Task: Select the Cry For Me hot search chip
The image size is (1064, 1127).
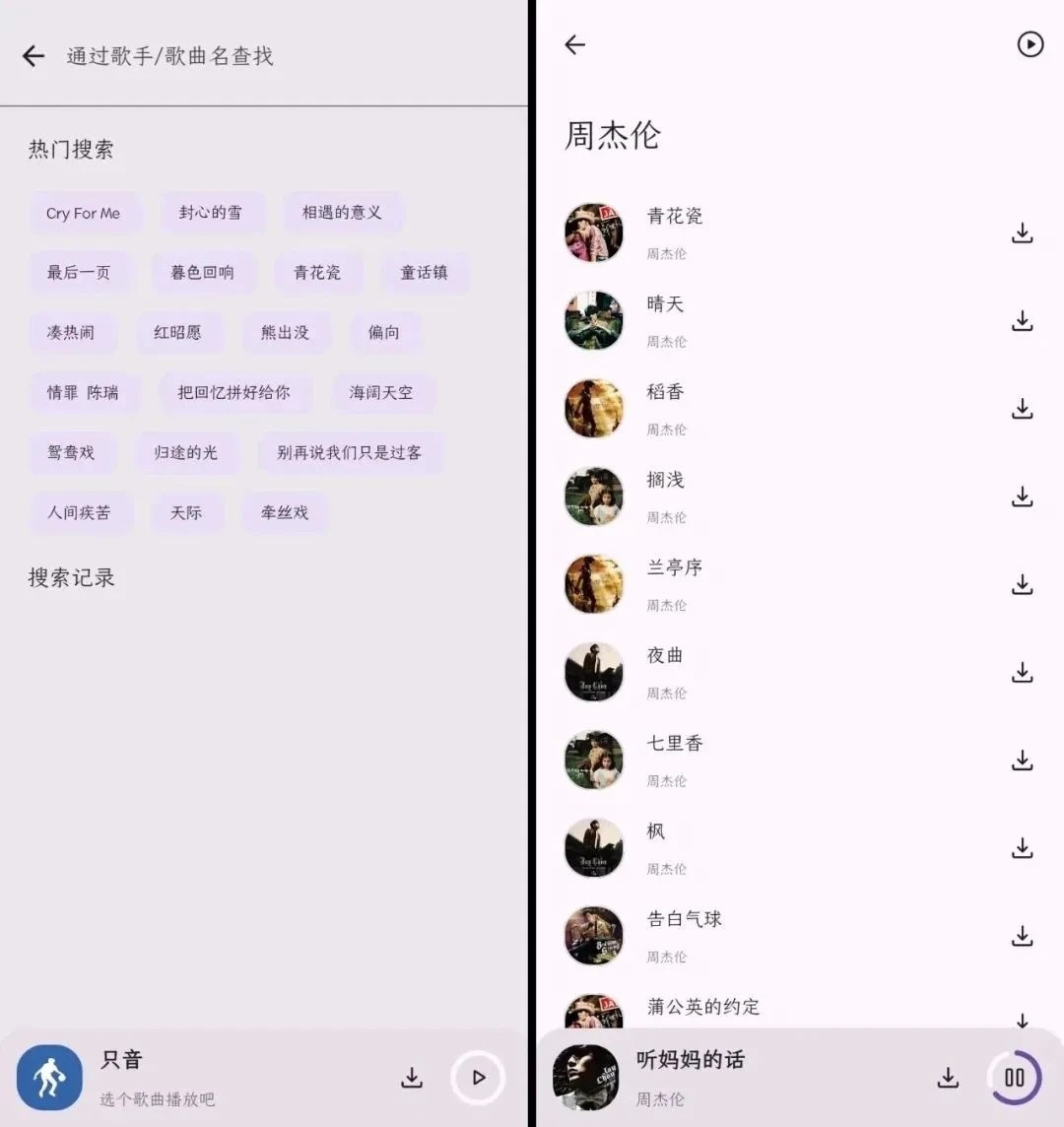Action: tap(84, 213)
